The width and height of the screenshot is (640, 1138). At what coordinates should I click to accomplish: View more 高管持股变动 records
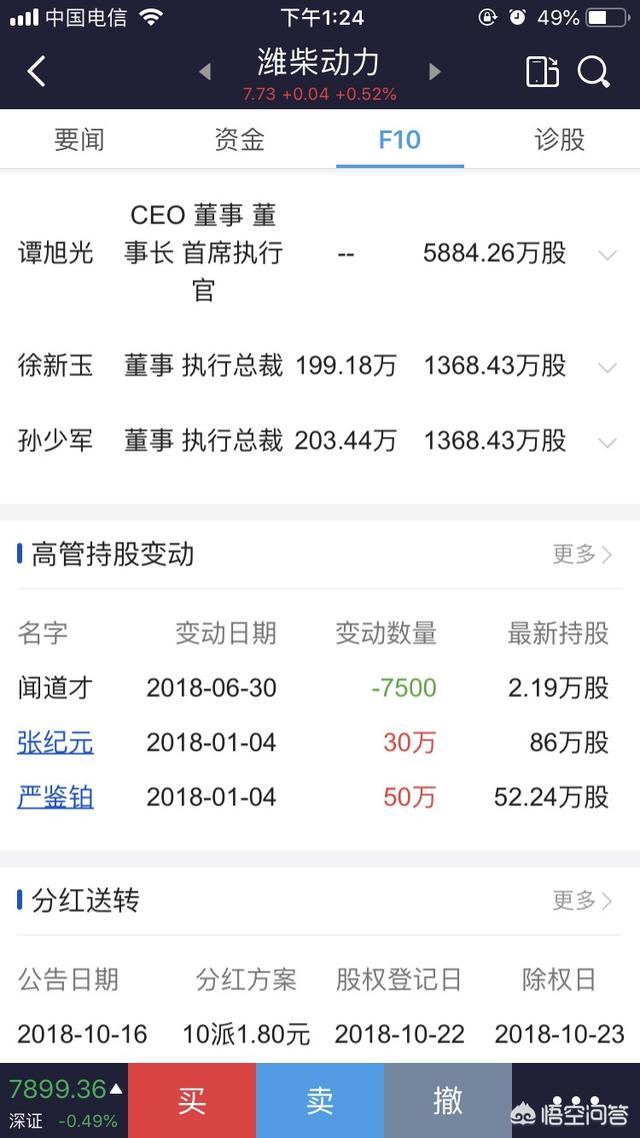pyautogui.click(x=582, y=554)
